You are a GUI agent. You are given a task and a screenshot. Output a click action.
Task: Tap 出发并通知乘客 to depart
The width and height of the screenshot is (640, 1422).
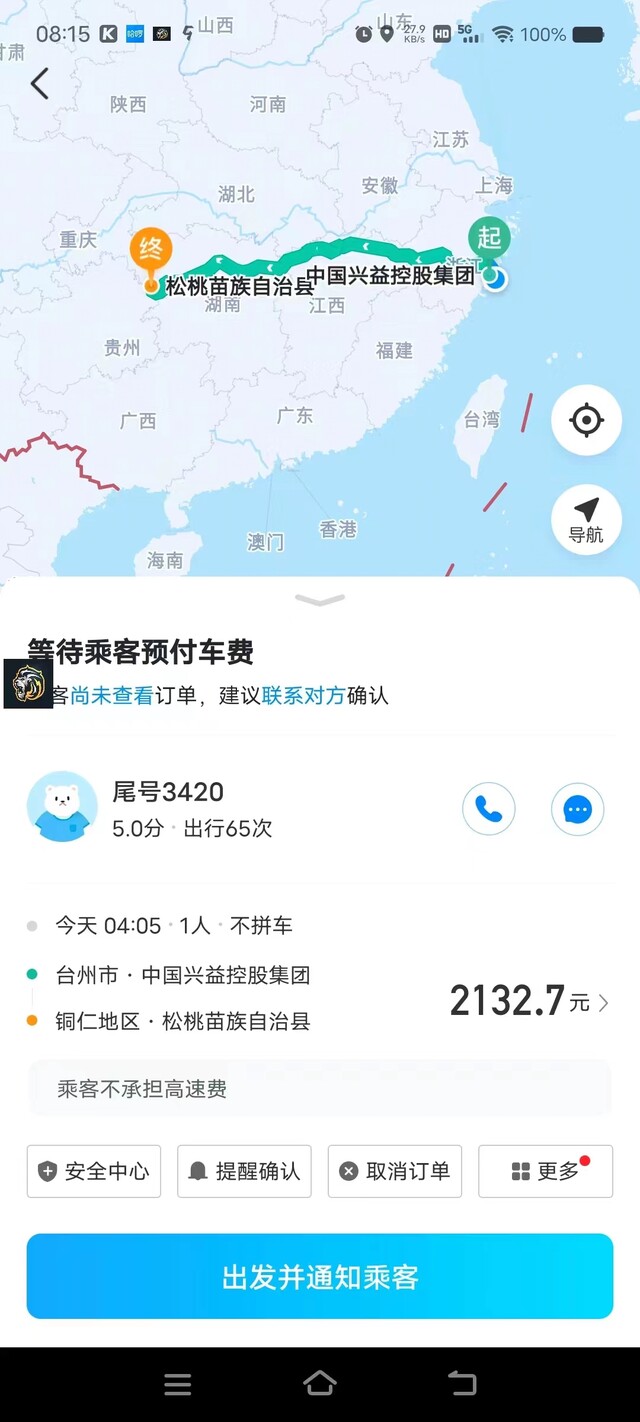click(x=320, y=1276)
